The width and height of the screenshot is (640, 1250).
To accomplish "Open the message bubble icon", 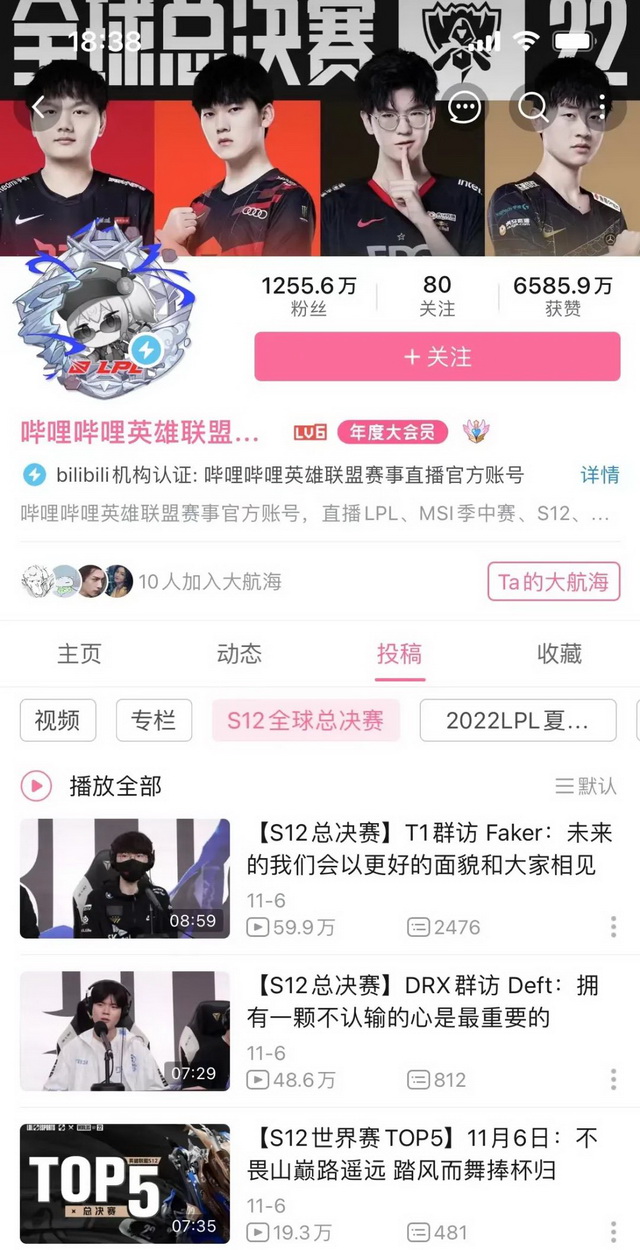I will point(465,107).
